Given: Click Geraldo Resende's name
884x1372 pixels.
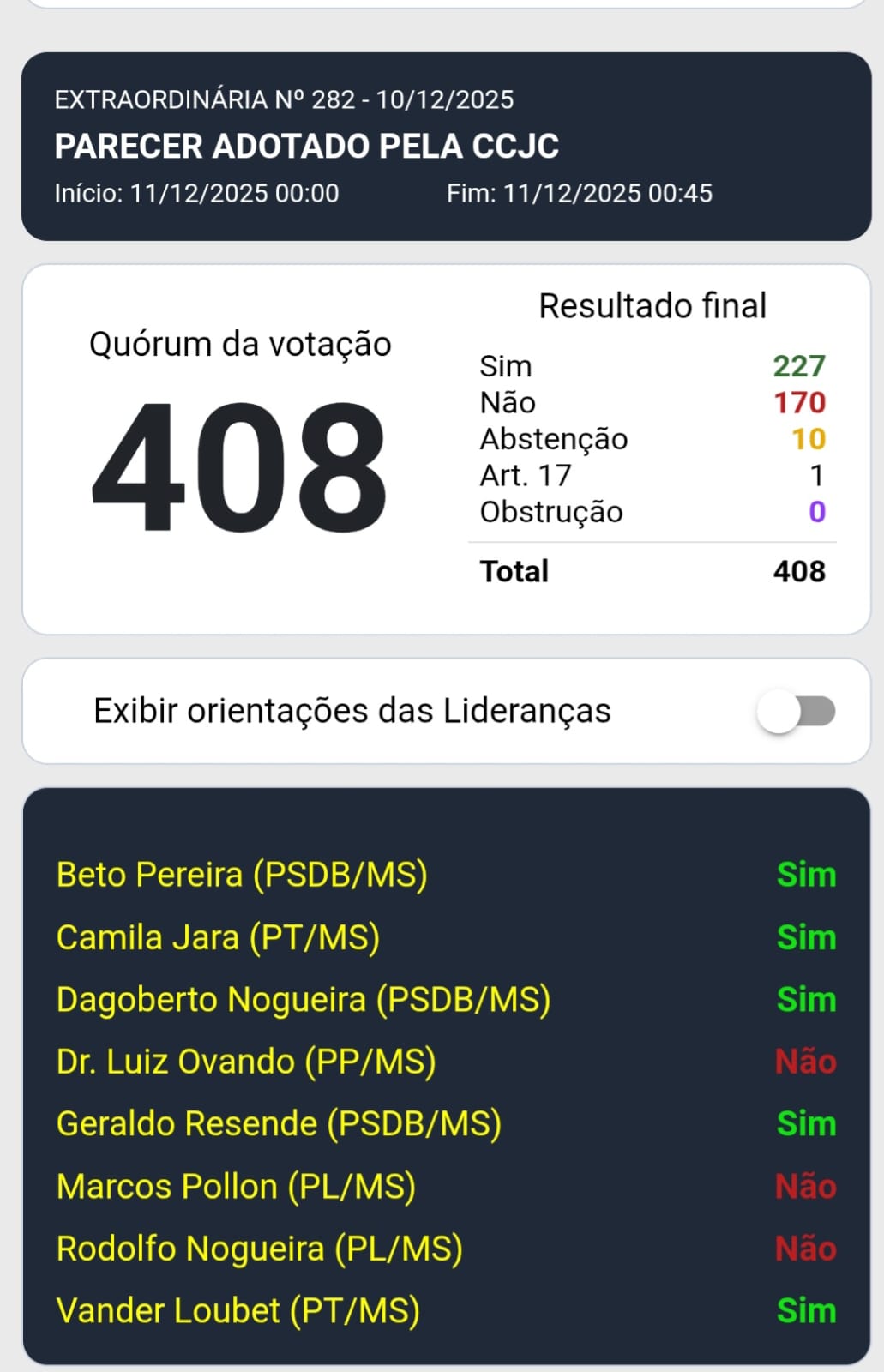Looking at the screenshot, I should tap(279, 1123).
